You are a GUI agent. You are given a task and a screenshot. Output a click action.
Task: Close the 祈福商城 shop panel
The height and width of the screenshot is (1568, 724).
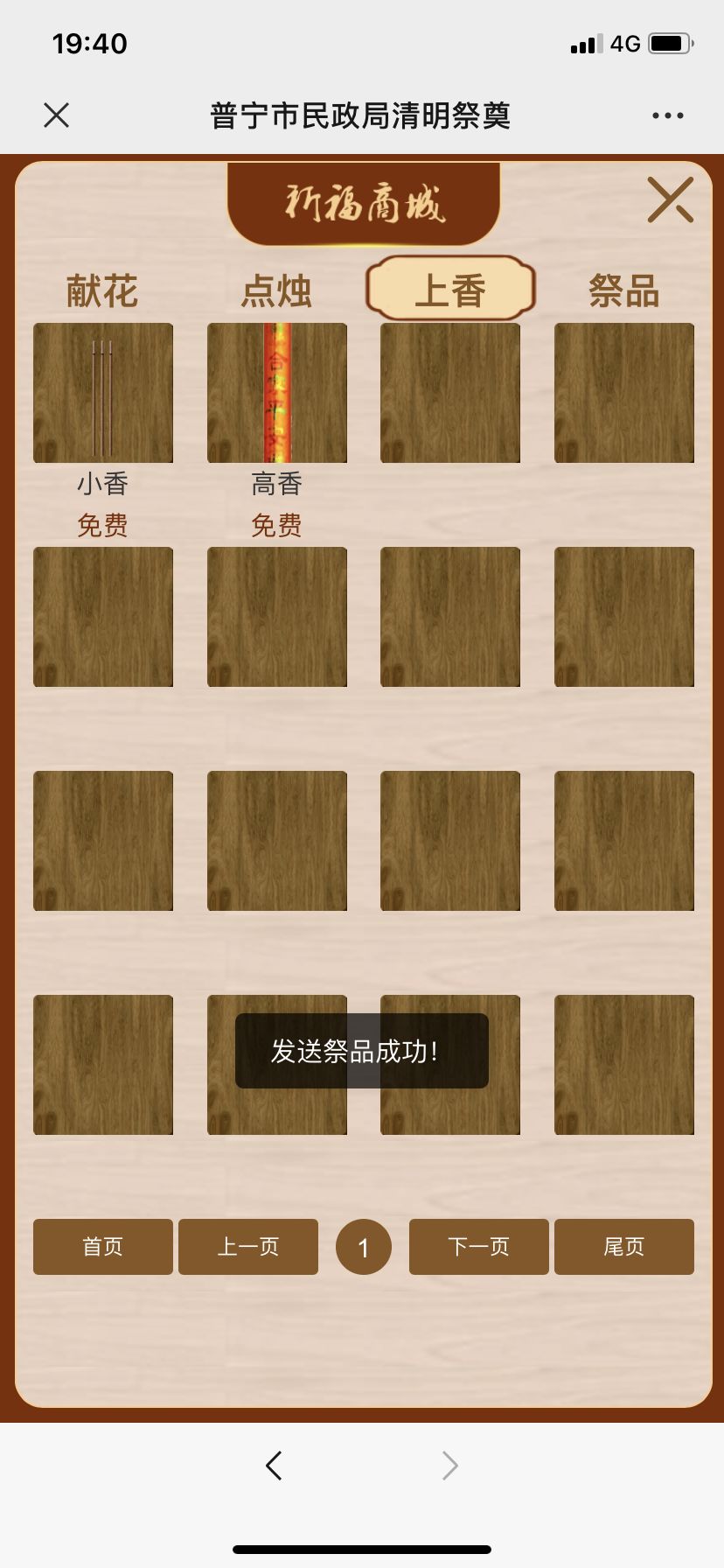[x=670, y=199]
